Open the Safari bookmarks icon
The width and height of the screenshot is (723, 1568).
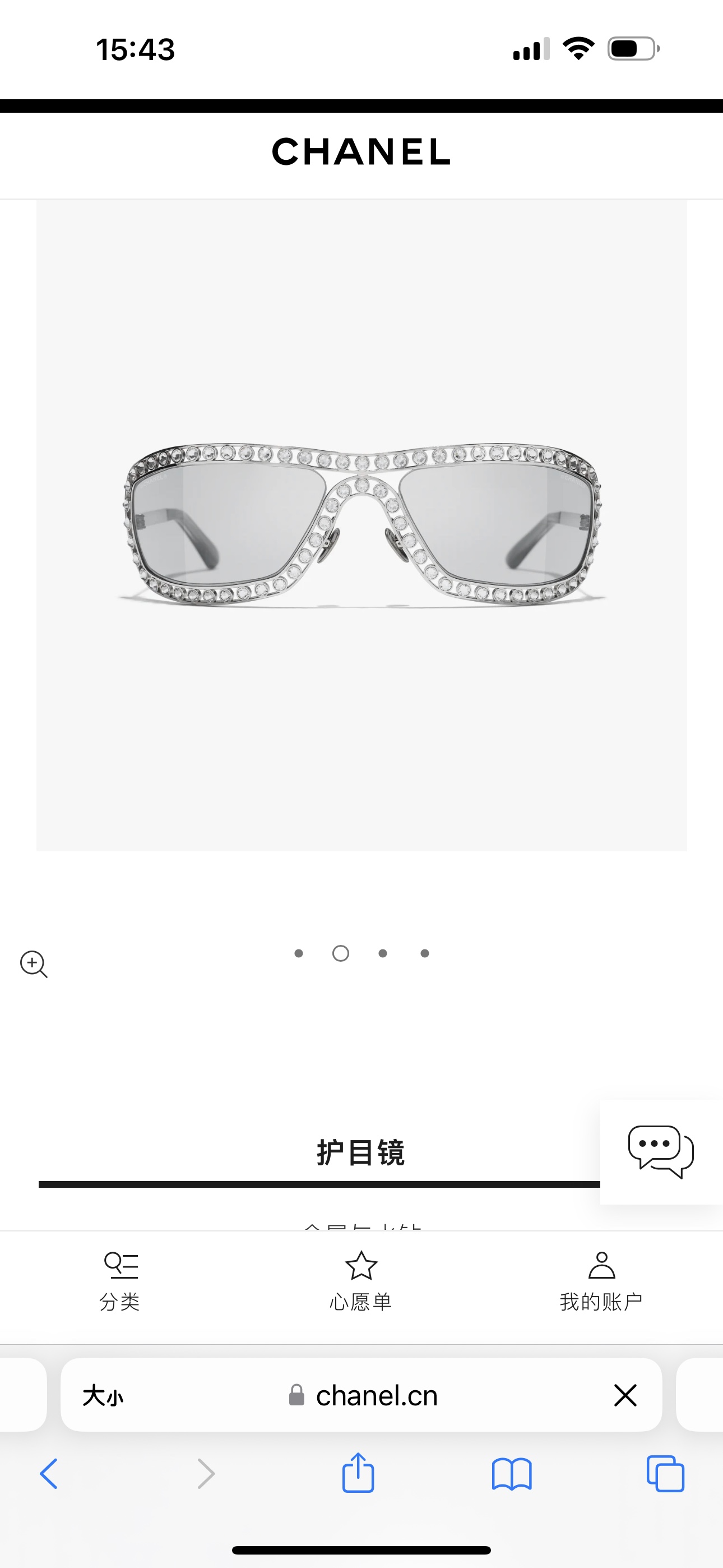coord(511,1475)
